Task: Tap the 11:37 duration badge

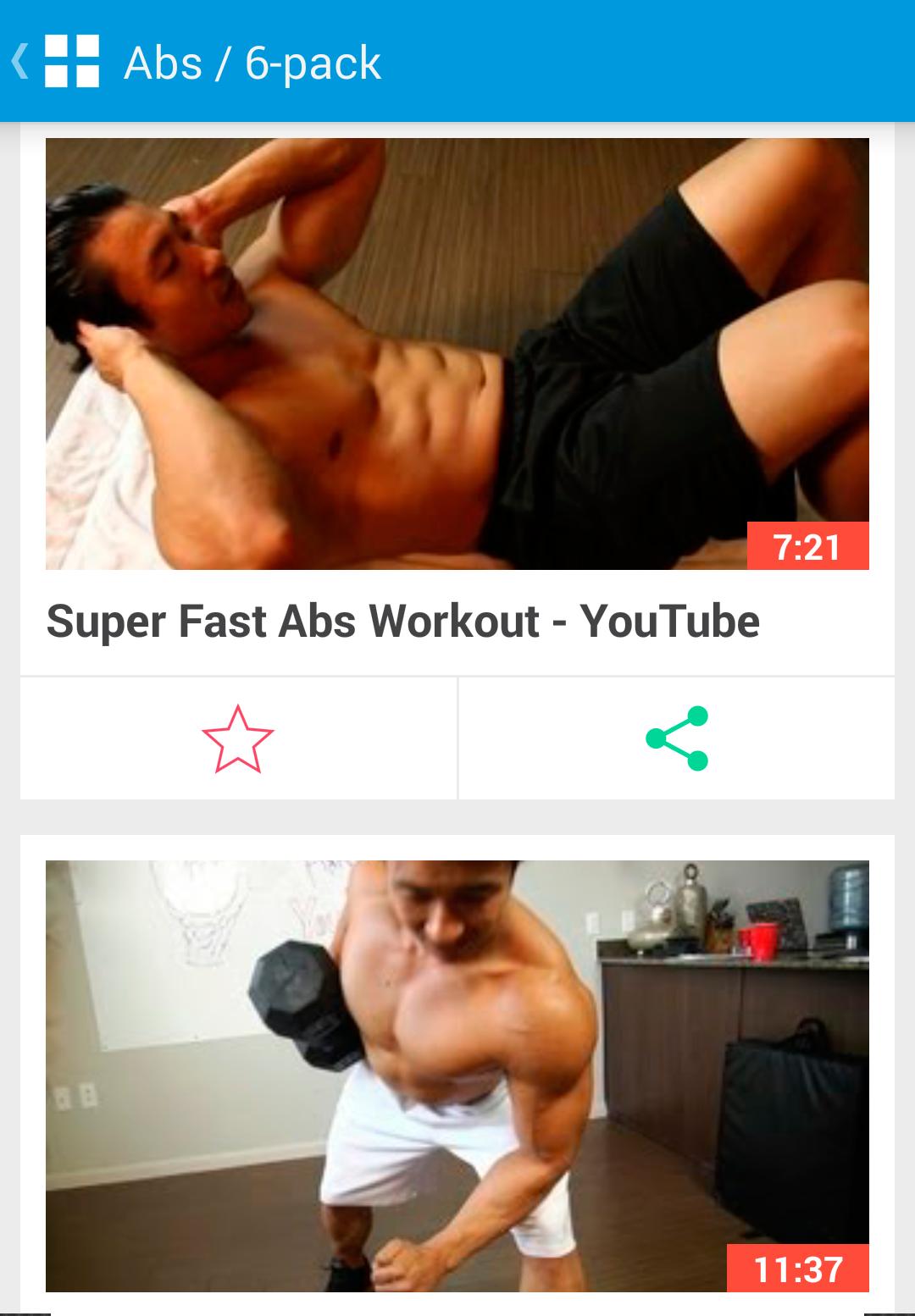Action: click(x=797, y=1268)
